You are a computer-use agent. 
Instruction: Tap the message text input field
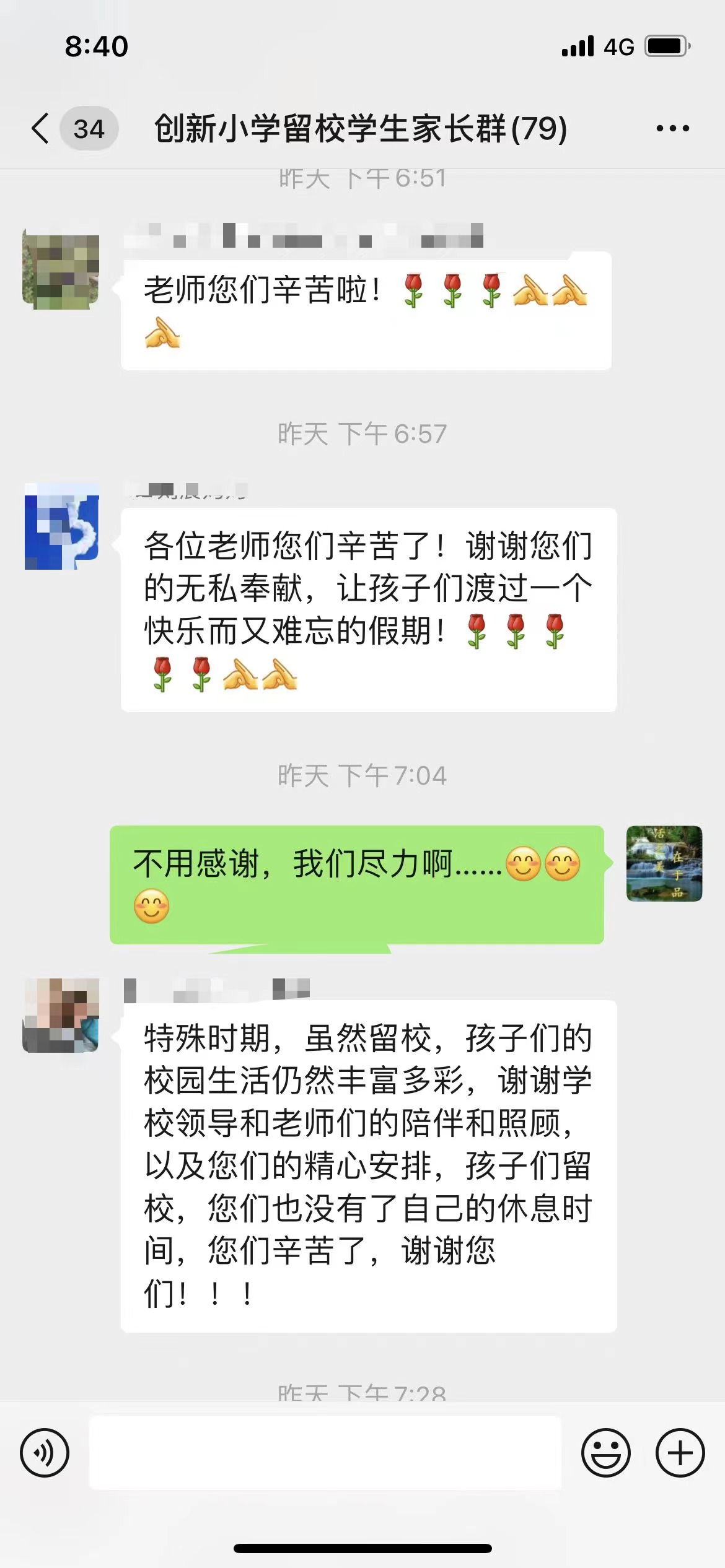coord(325,1453)
